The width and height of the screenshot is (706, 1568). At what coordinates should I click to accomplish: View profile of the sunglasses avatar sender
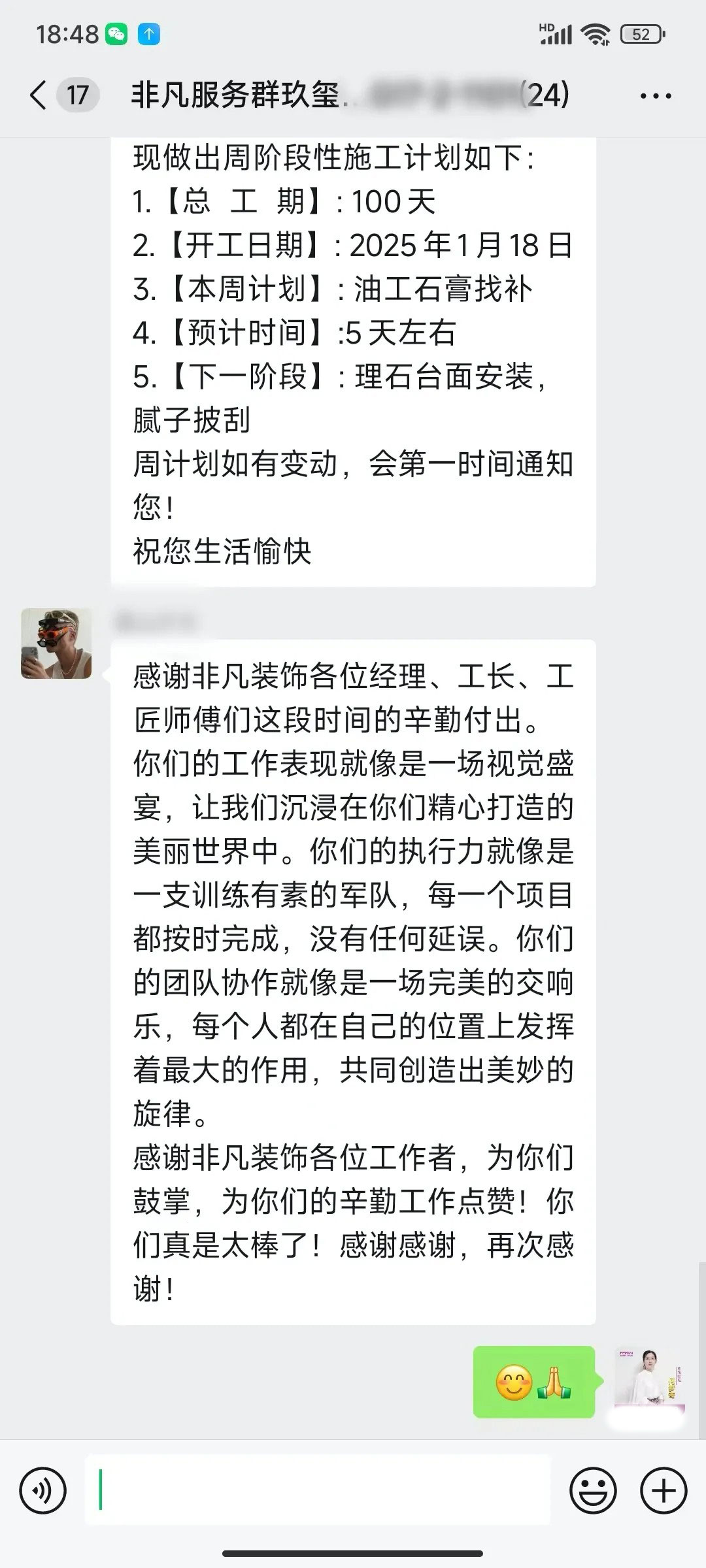point(56,644)
